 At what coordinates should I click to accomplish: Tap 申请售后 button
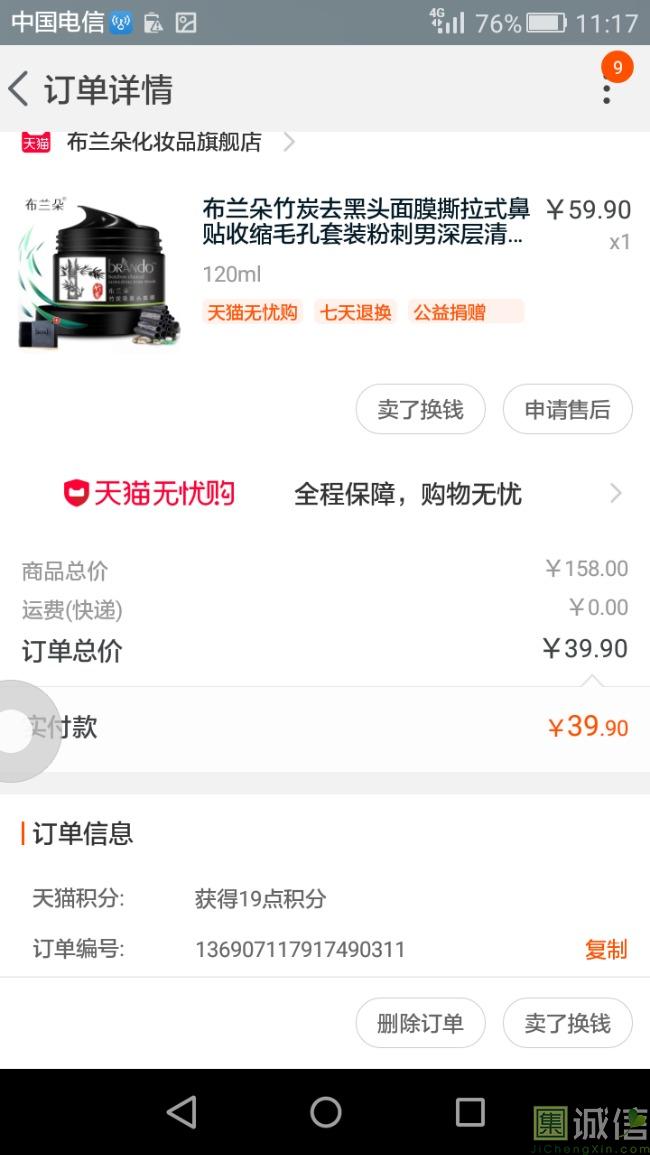(x=567, y=409)
